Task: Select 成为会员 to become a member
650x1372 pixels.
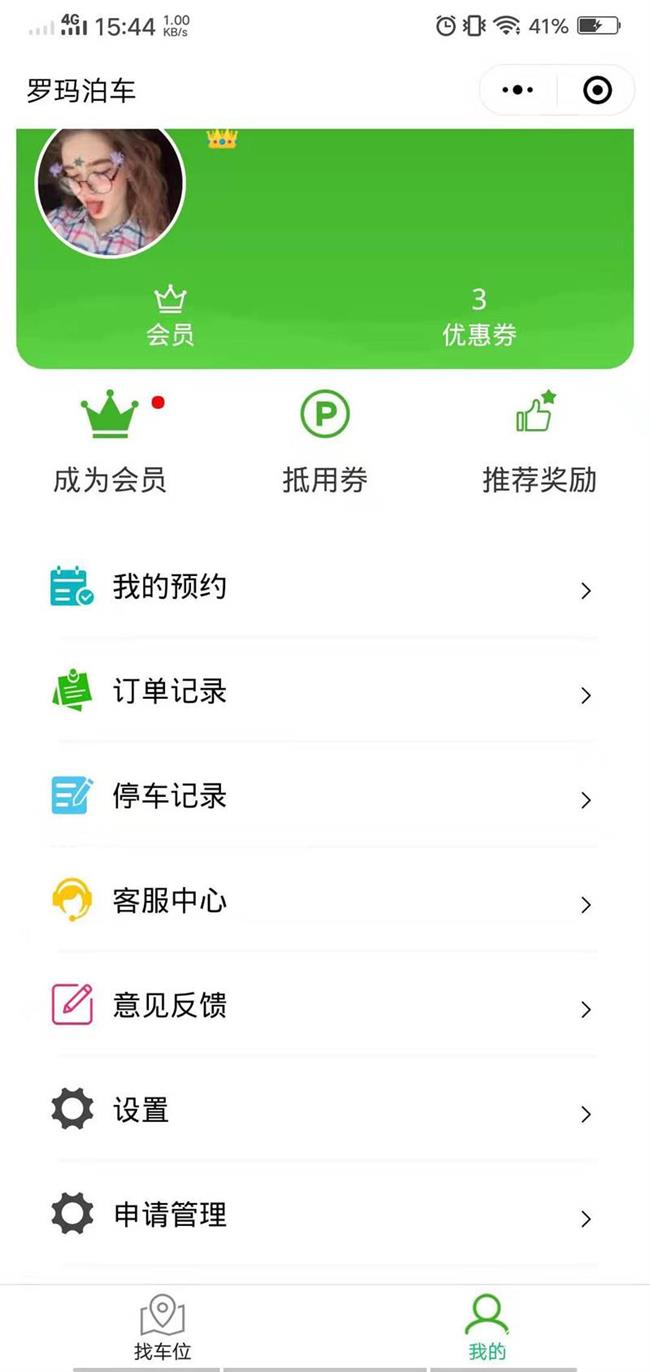Action: (110, 441)
